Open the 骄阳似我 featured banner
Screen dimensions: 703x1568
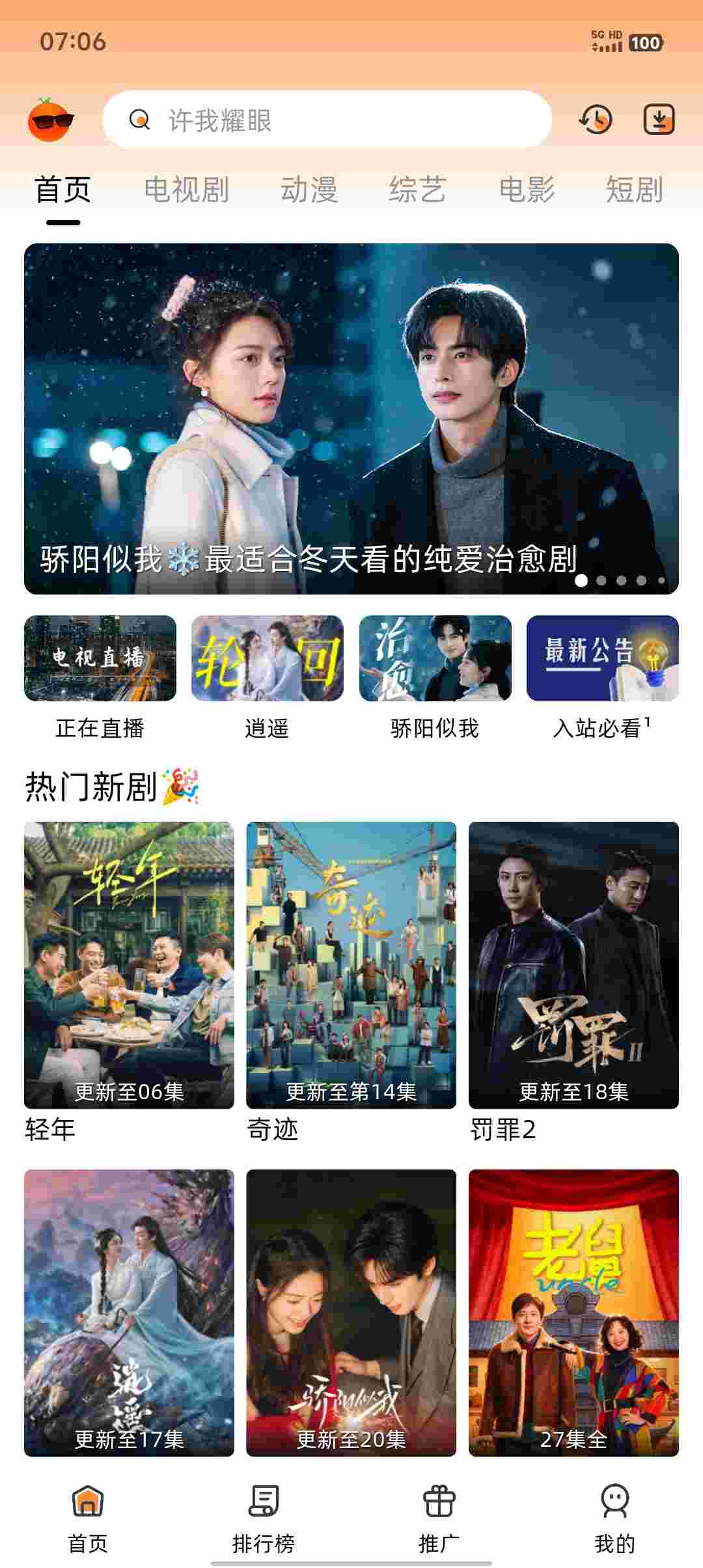pos(351,418)
